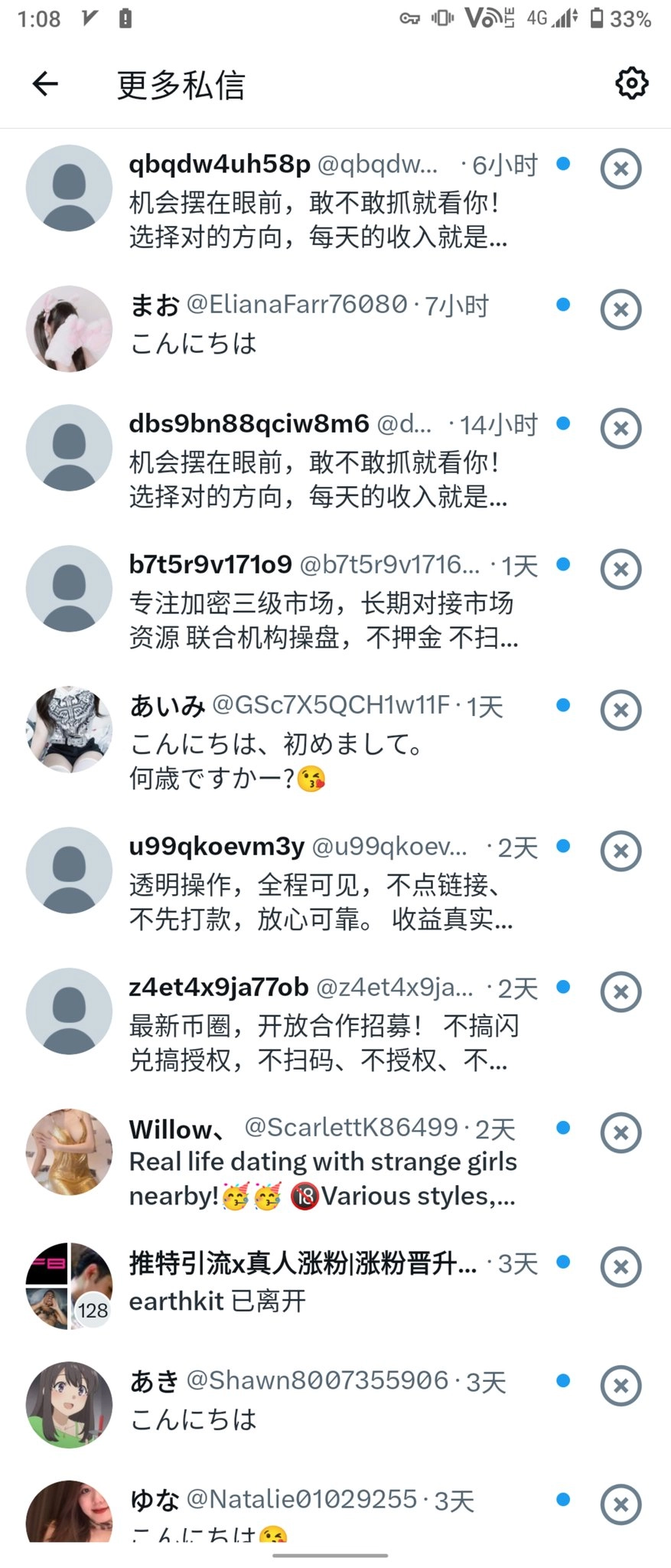
Task: Dismiss message request from qbqdw4uh58p
Action: [x=621, y=168]
